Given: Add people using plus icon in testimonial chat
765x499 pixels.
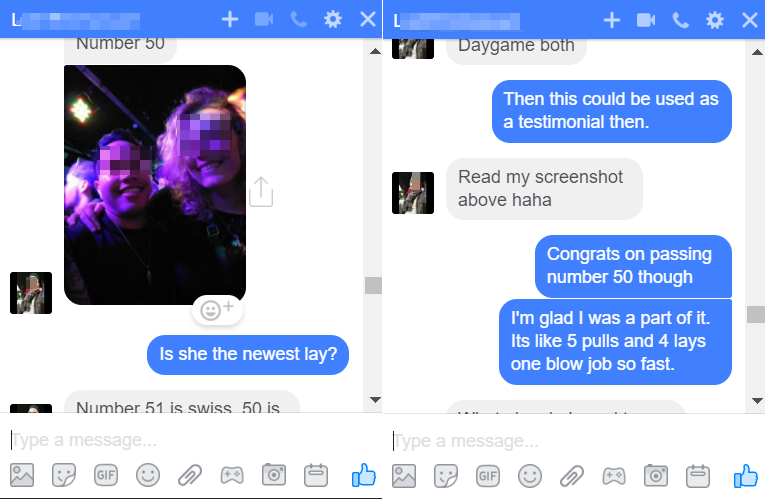Looking at the screenshot, I should 612,19.
